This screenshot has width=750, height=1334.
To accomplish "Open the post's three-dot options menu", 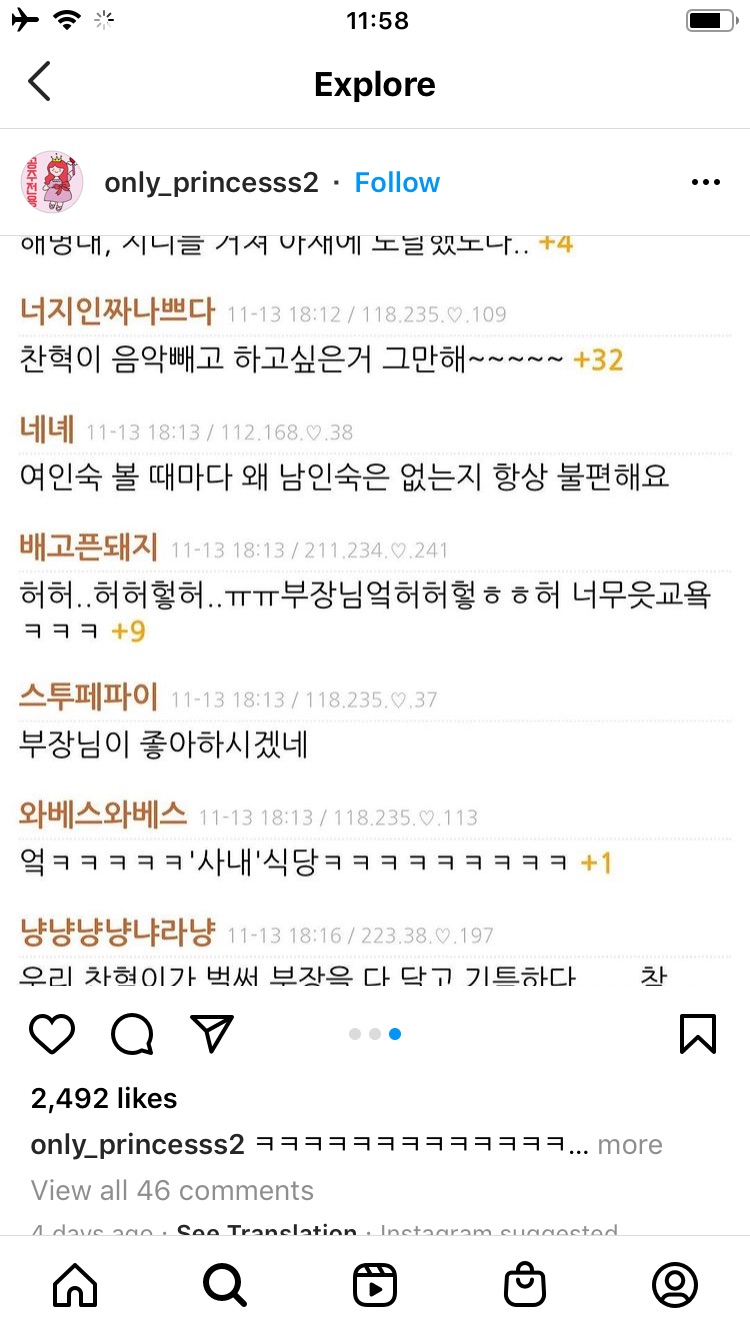I will (705, 183).
